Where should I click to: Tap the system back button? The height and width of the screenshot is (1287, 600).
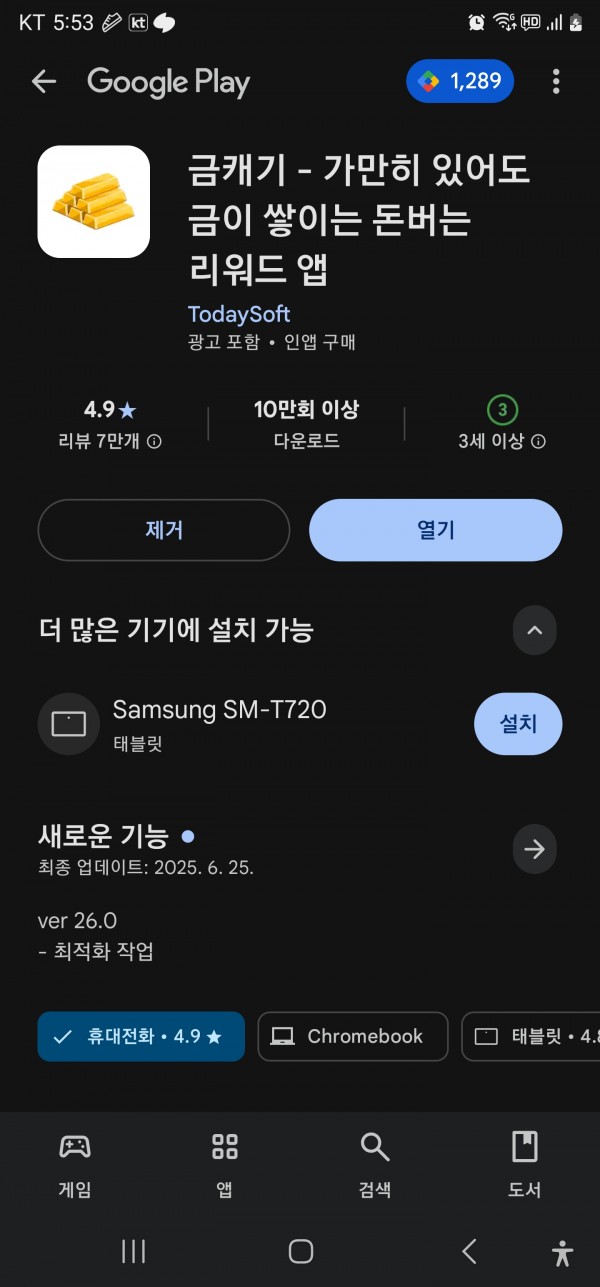pyautogui.click(x=468, y=1251)
